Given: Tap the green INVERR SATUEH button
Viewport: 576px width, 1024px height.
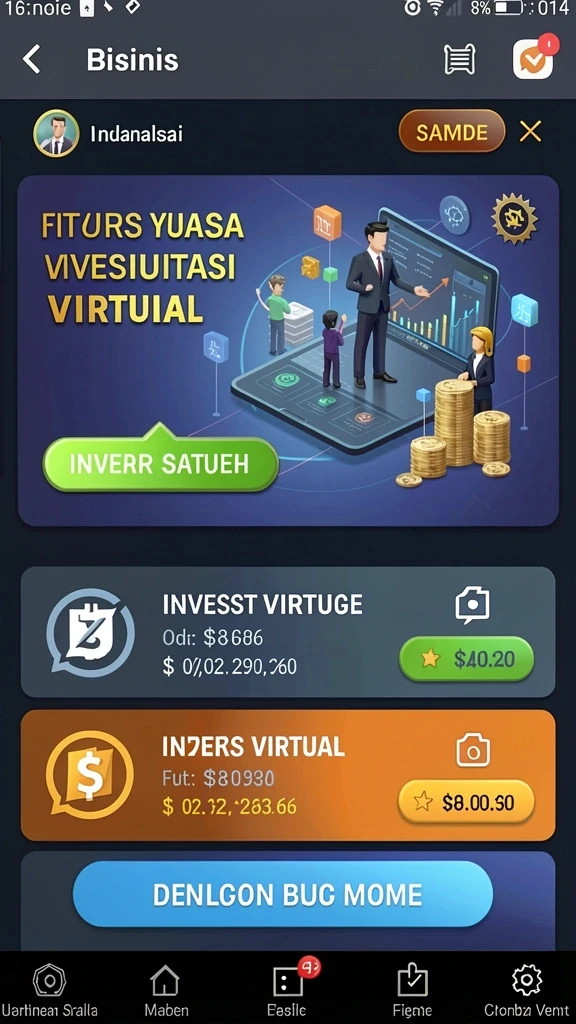Looking at the screenshot, I should pos(160,464).
